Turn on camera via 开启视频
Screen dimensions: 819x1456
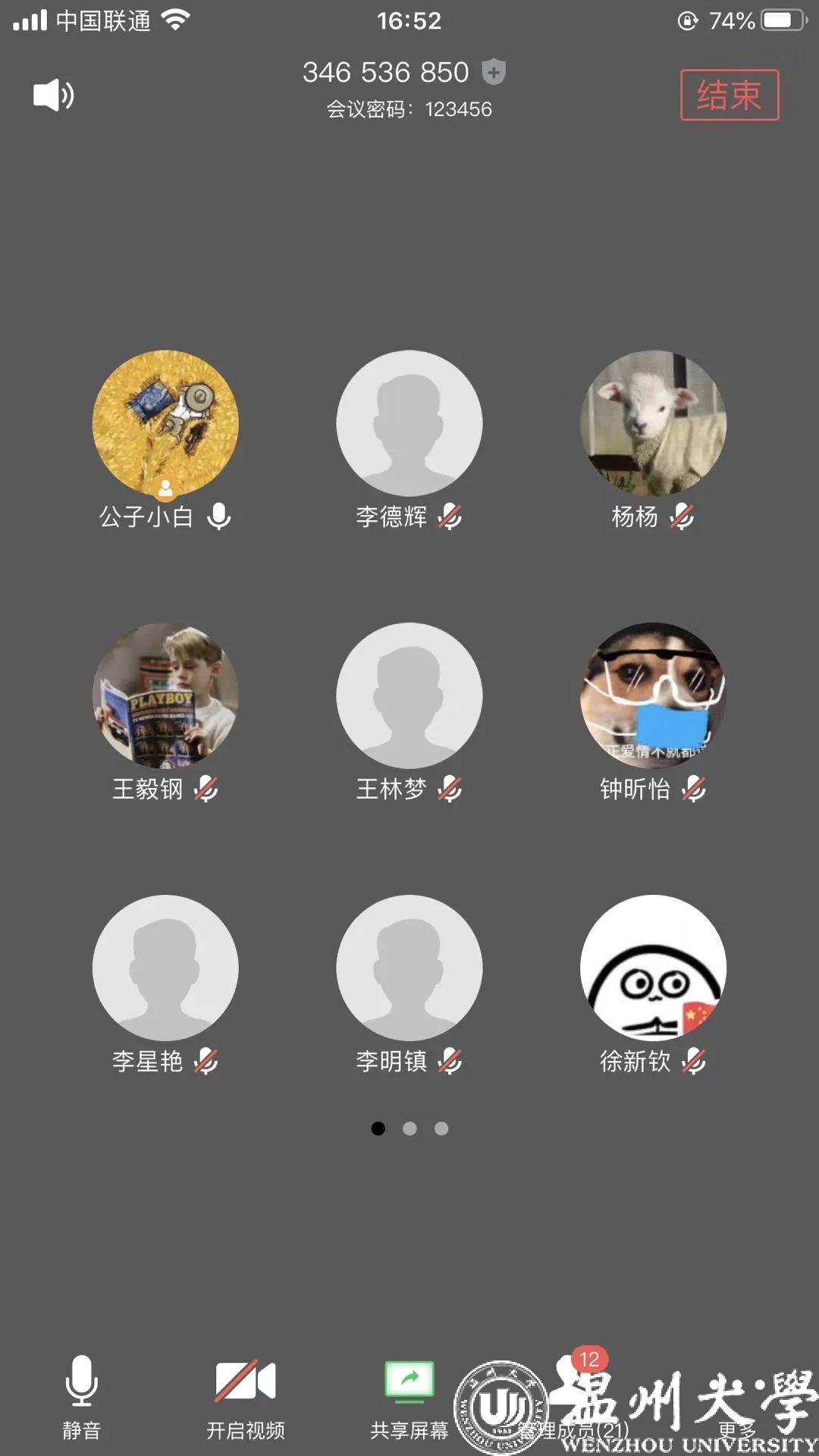[x=245, y=1397]
